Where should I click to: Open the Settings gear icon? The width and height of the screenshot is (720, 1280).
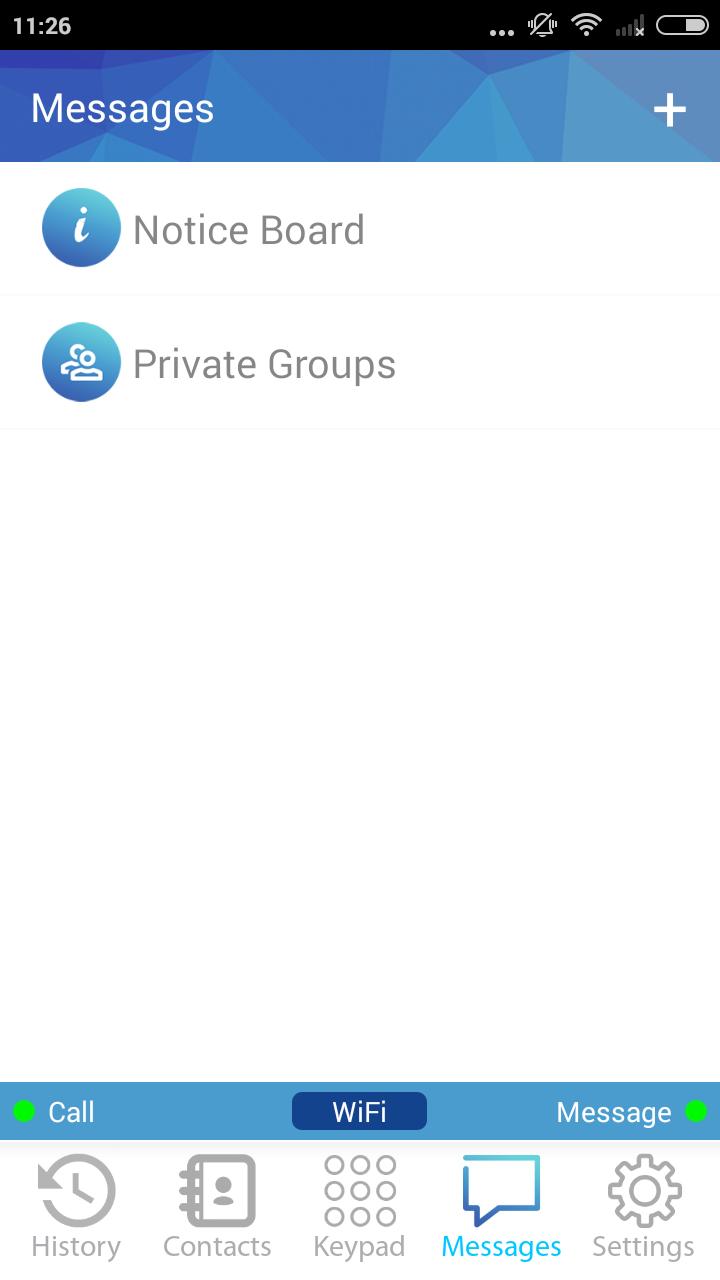point(643,1189)
